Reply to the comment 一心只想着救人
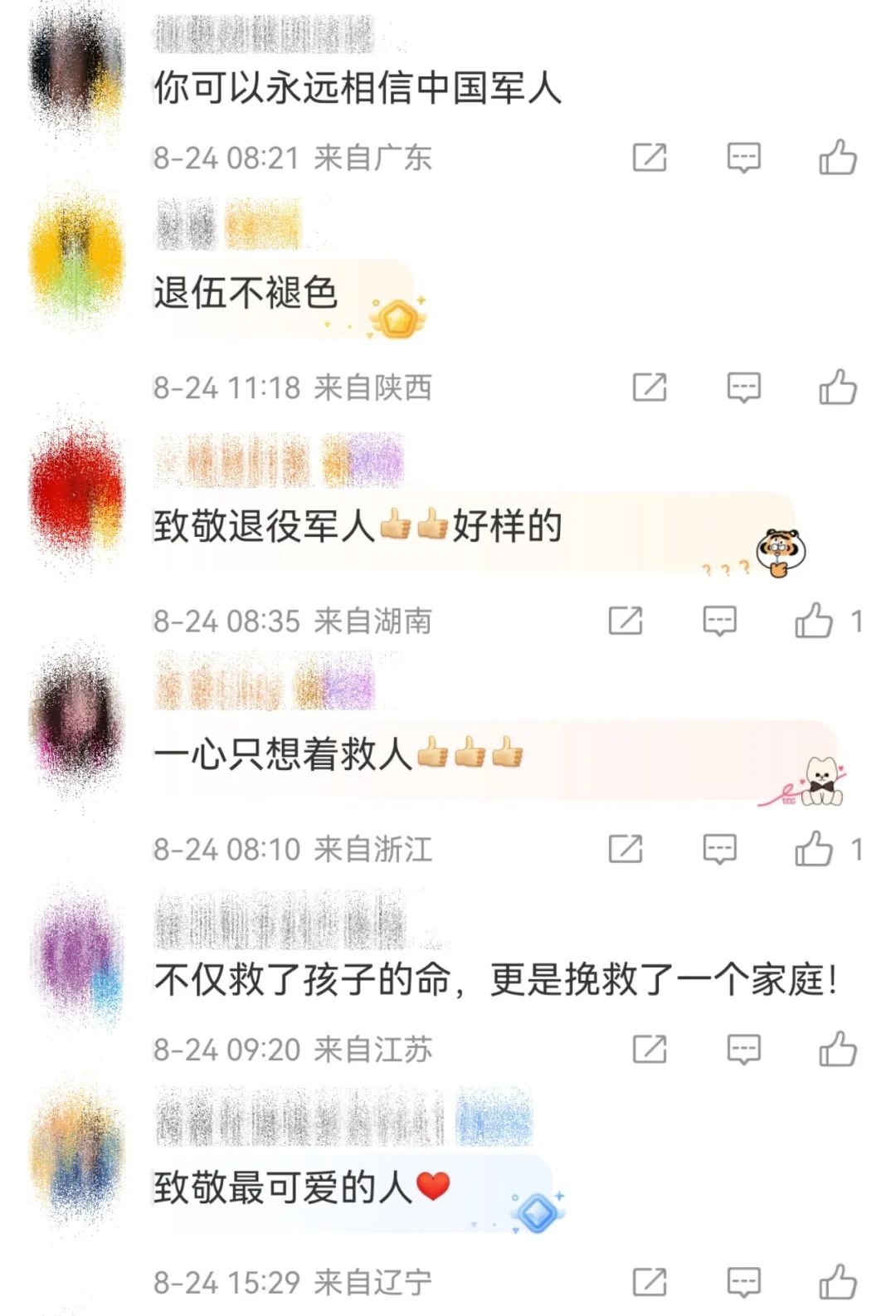 tap(719, 849)
